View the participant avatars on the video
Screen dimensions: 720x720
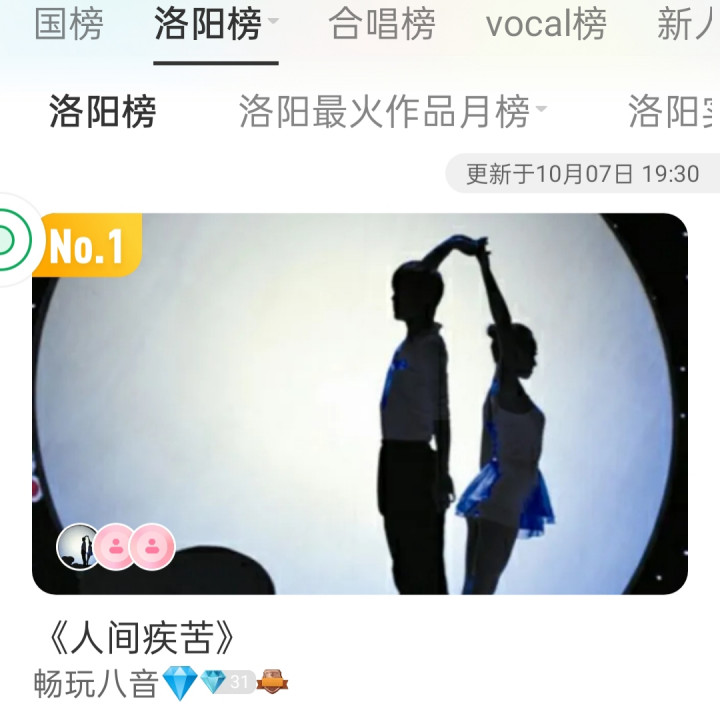[116, 546]
